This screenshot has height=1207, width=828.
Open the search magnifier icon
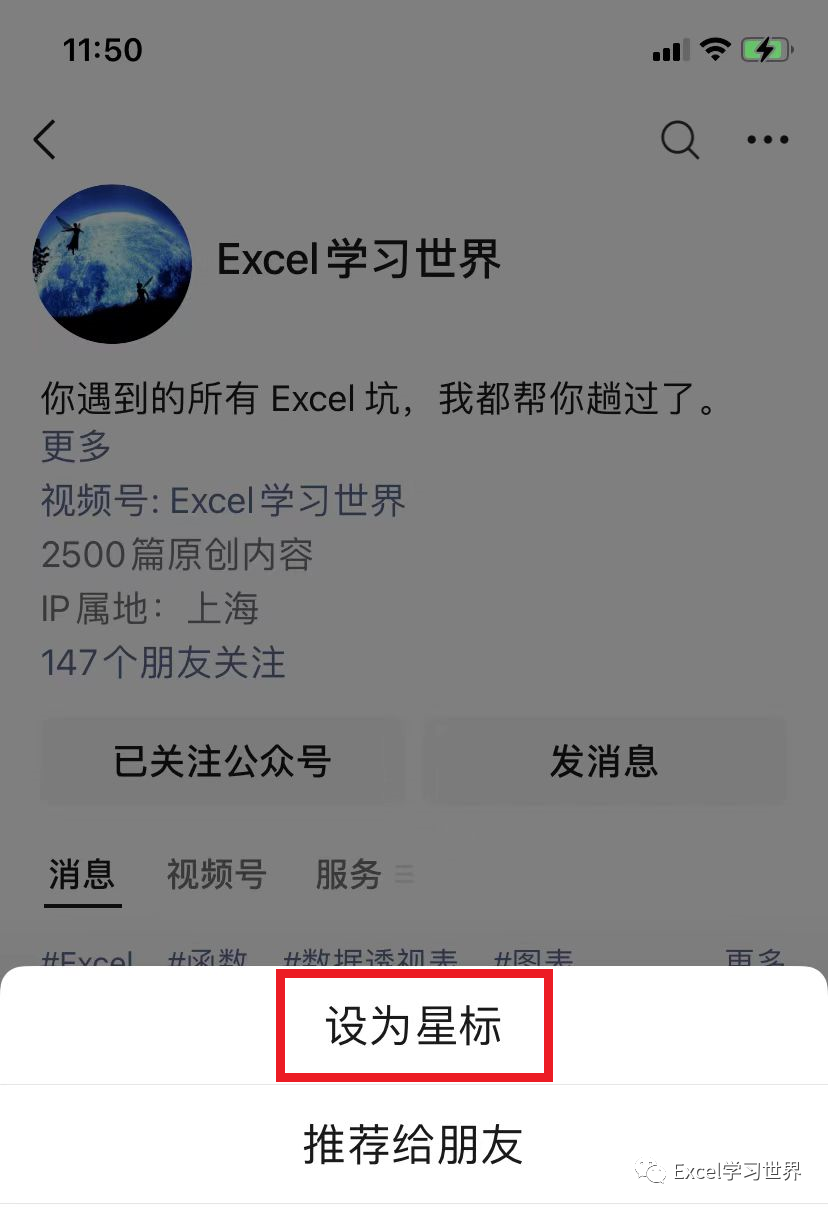(x=680, y=140)
